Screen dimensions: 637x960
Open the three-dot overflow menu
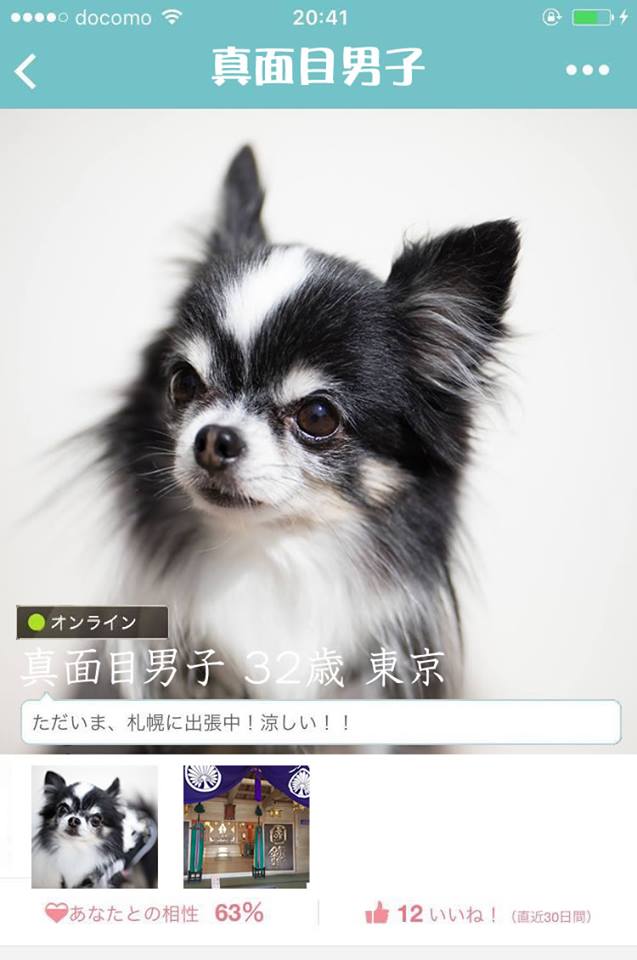[x=587, y=70]
